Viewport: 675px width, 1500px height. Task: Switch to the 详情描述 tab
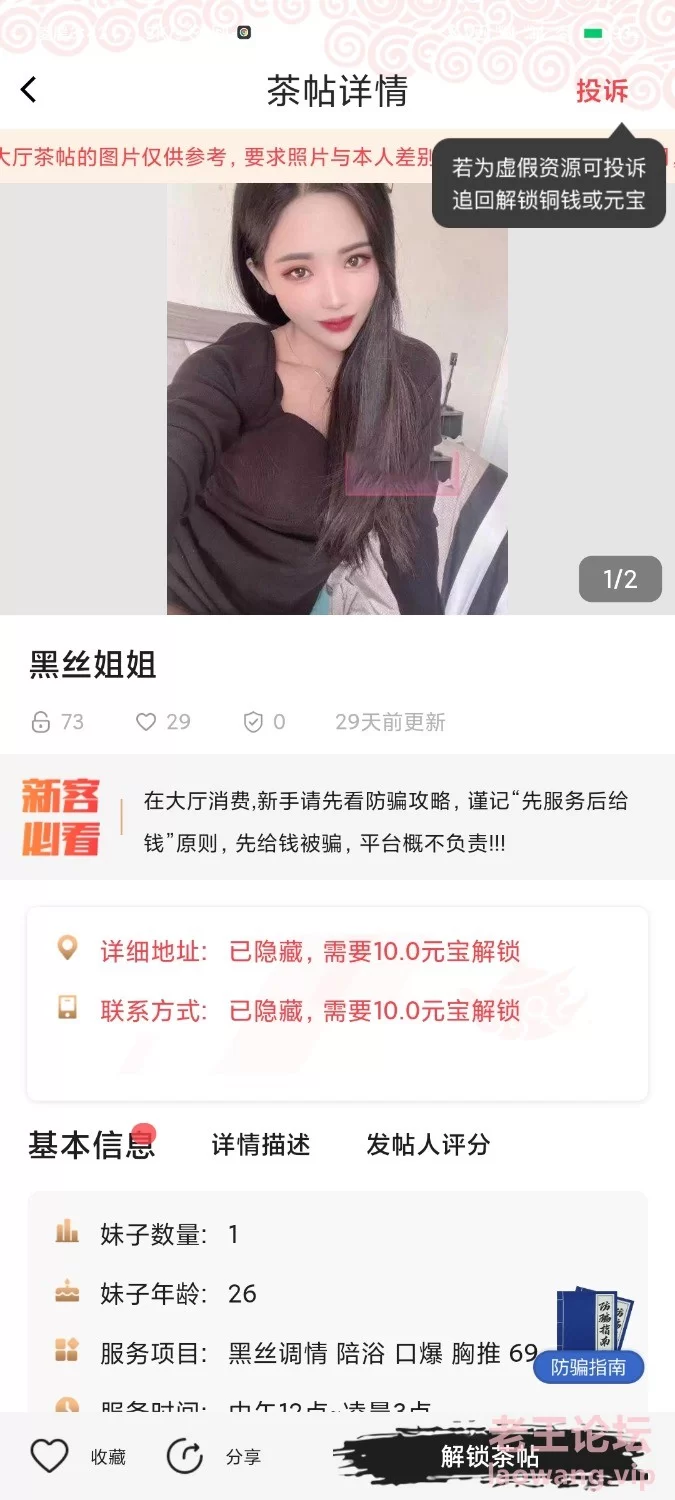pyautogui.click(x=261, y=1145)
